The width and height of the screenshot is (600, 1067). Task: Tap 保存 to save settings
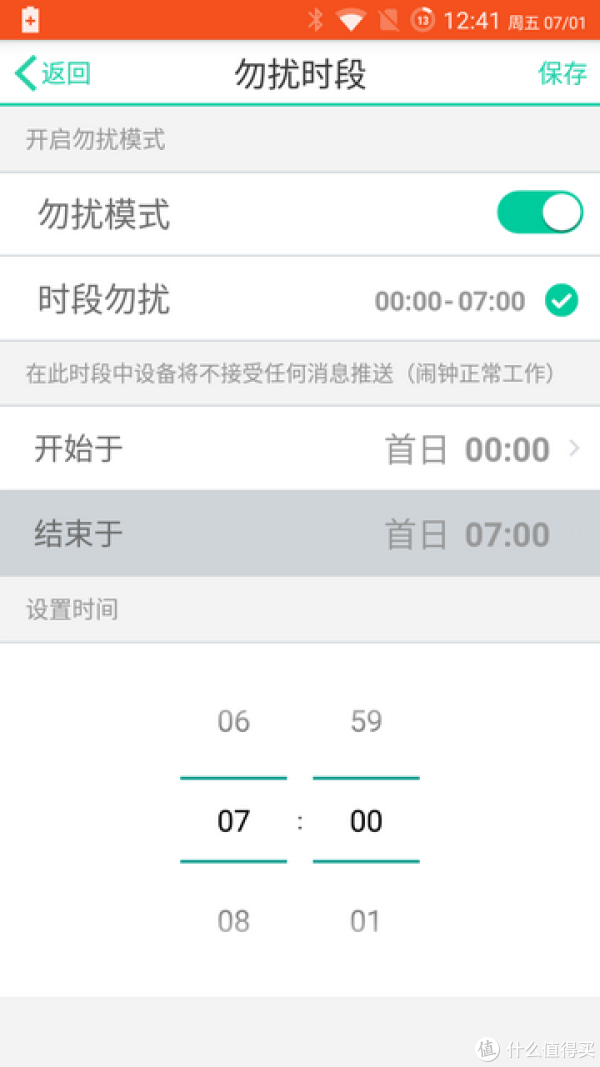click(562, 73)
